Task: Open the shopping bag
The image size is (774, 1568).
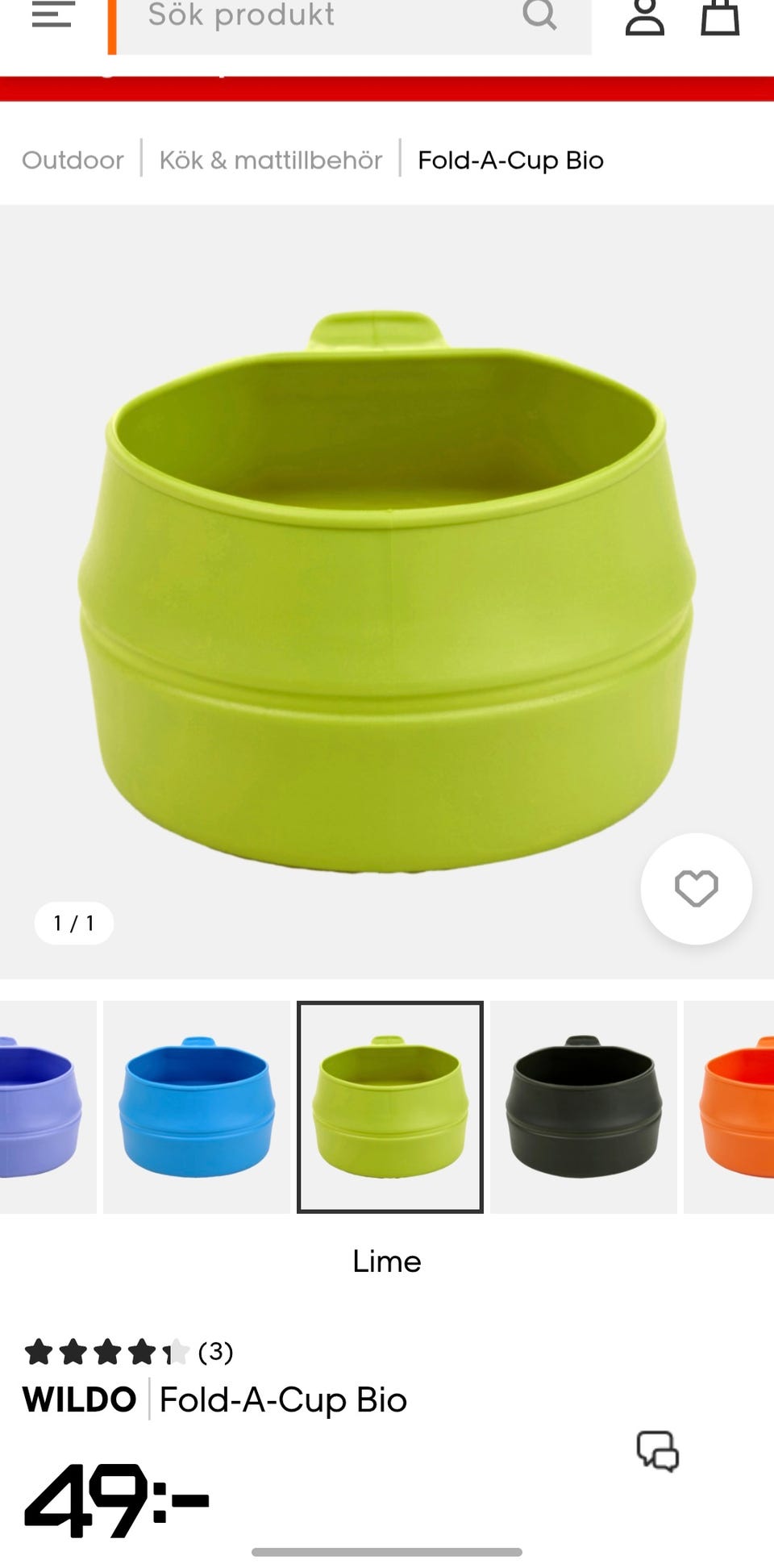Action: pyautogui.click(x=720, y=17)
